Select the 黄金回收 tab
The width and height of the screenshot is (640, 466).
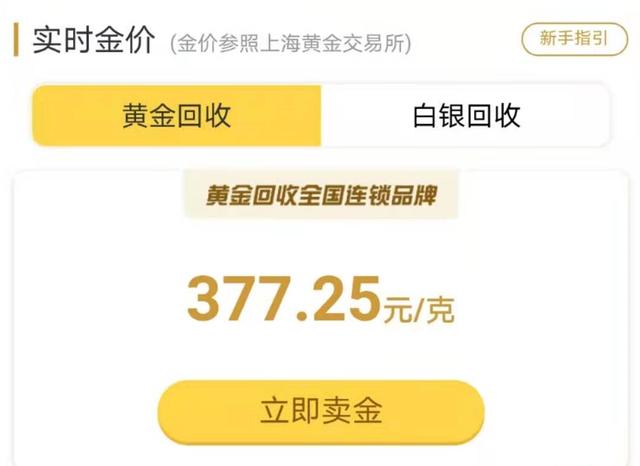coord(177,115)
